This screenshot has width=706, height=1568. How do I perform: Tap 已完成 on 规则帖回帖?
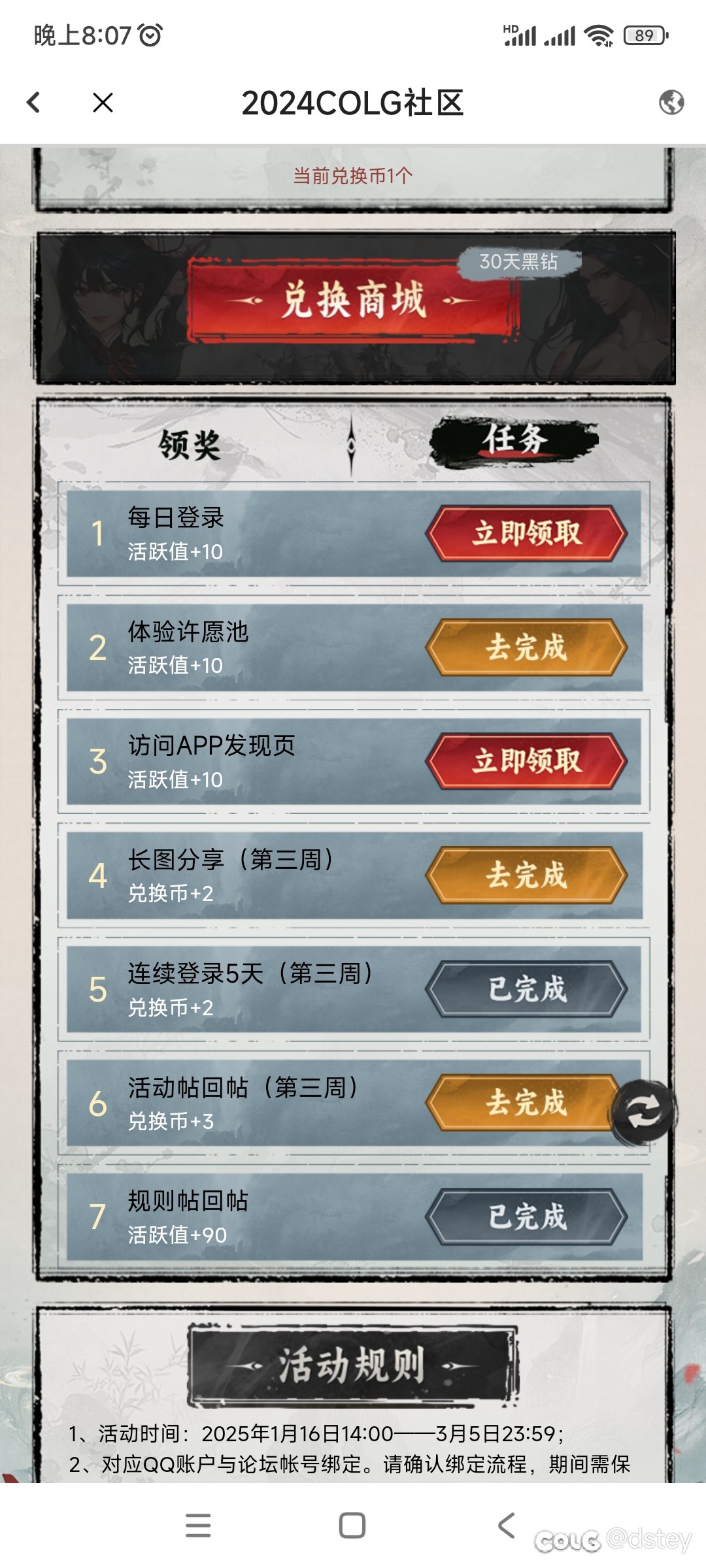tap(526, 1217)
